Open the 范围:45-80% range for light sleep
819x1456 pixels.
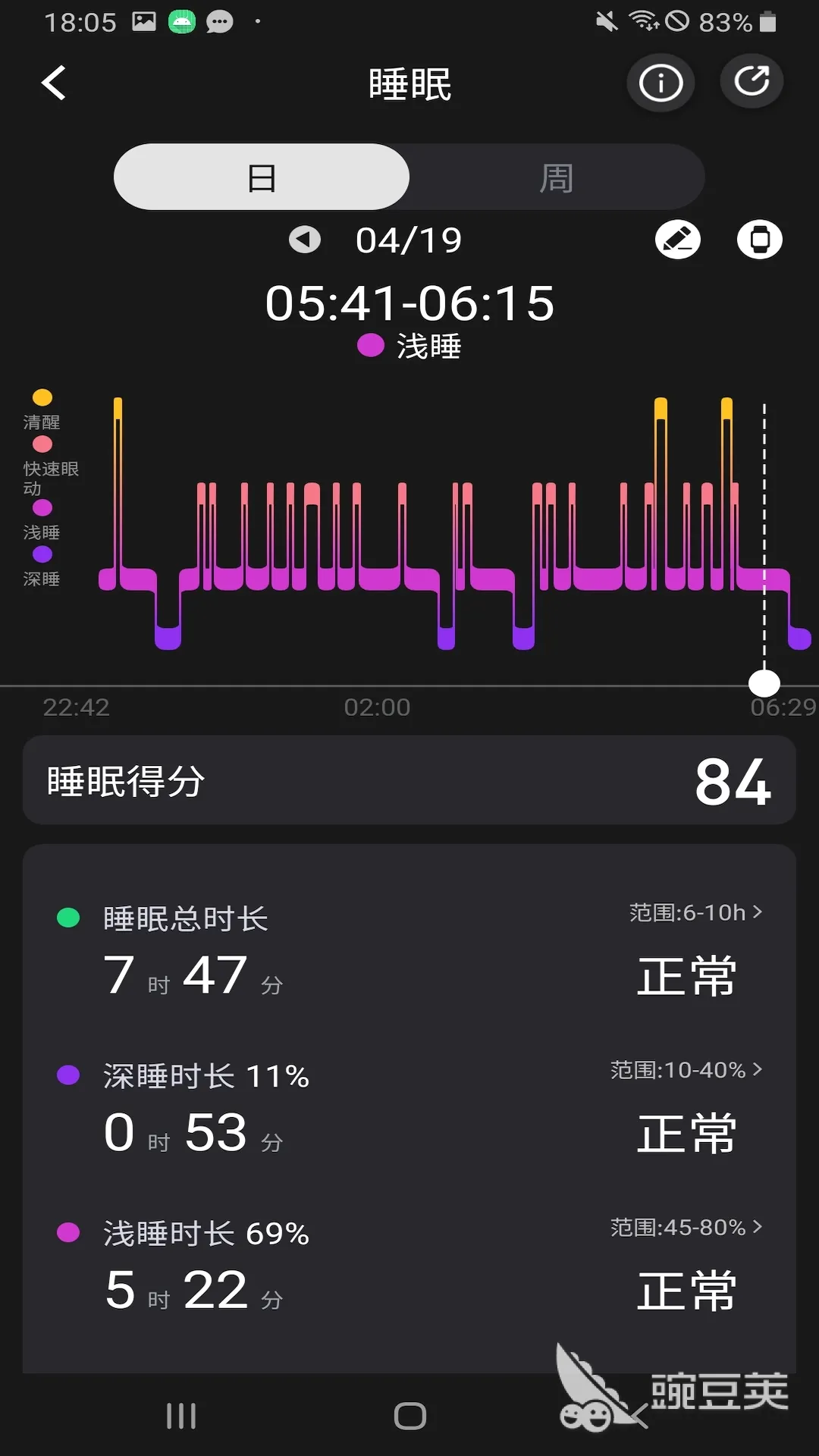(687, 1227)
